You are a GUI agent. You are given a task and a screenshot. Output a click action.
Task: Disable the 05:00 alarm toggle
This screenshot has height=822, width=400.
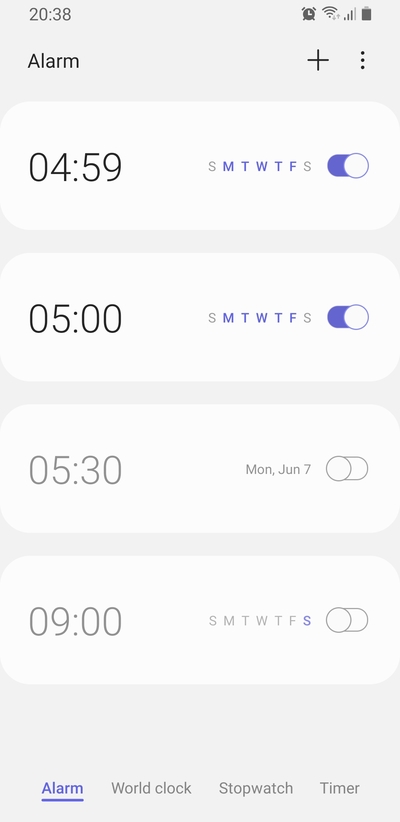coord(348,317)
